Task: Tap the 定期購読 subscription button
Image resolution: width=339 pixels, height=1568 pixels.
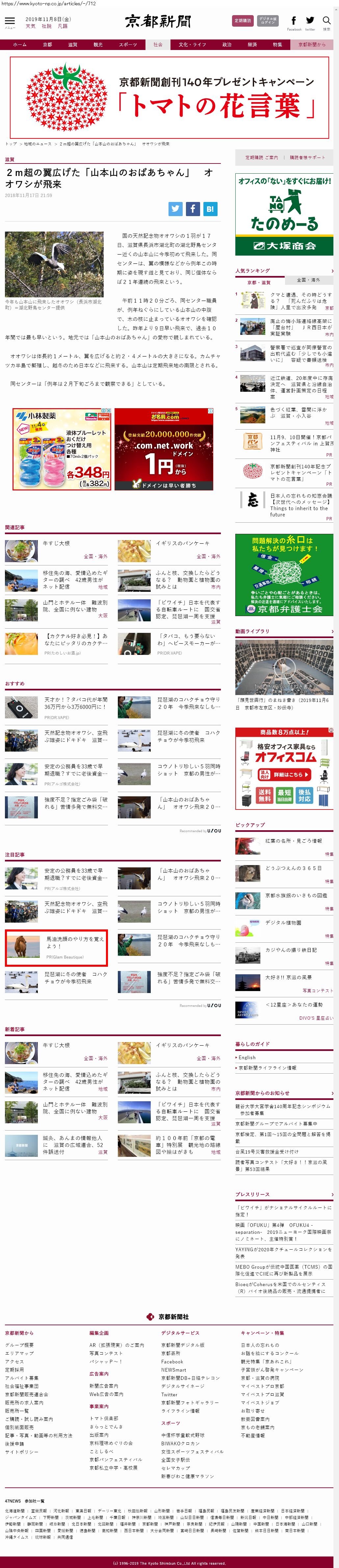Action: pyautogui.click(x=243, y=21)
